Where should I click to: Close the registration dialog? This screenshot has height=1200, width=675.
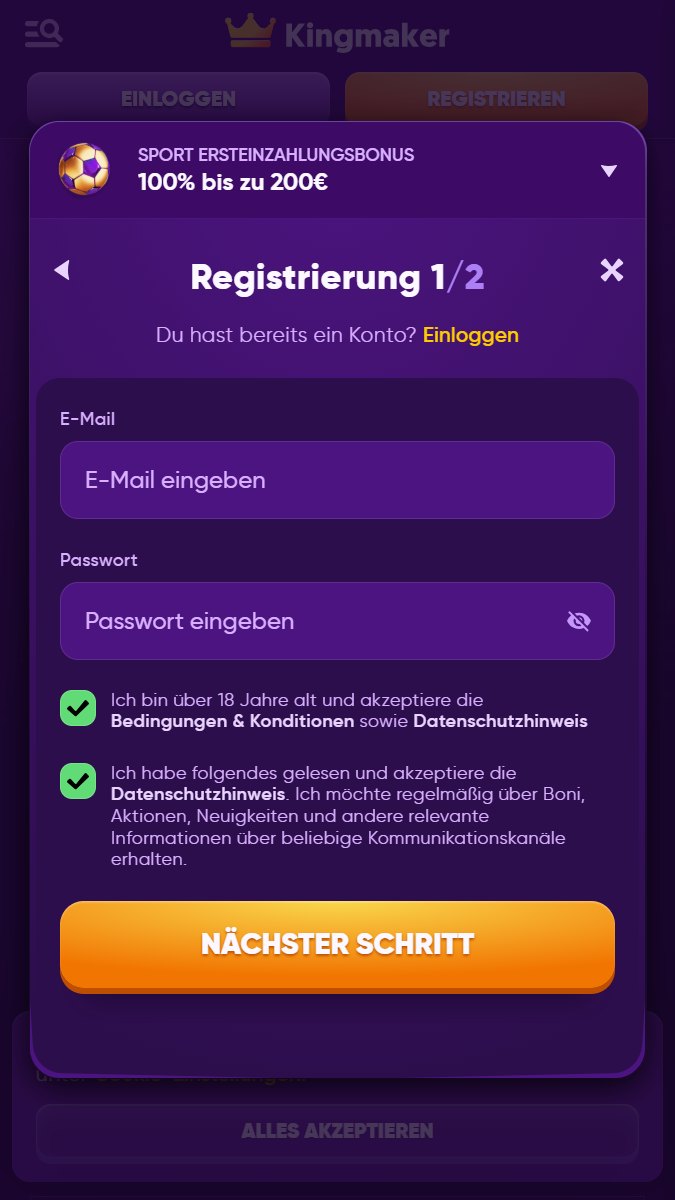611,270
